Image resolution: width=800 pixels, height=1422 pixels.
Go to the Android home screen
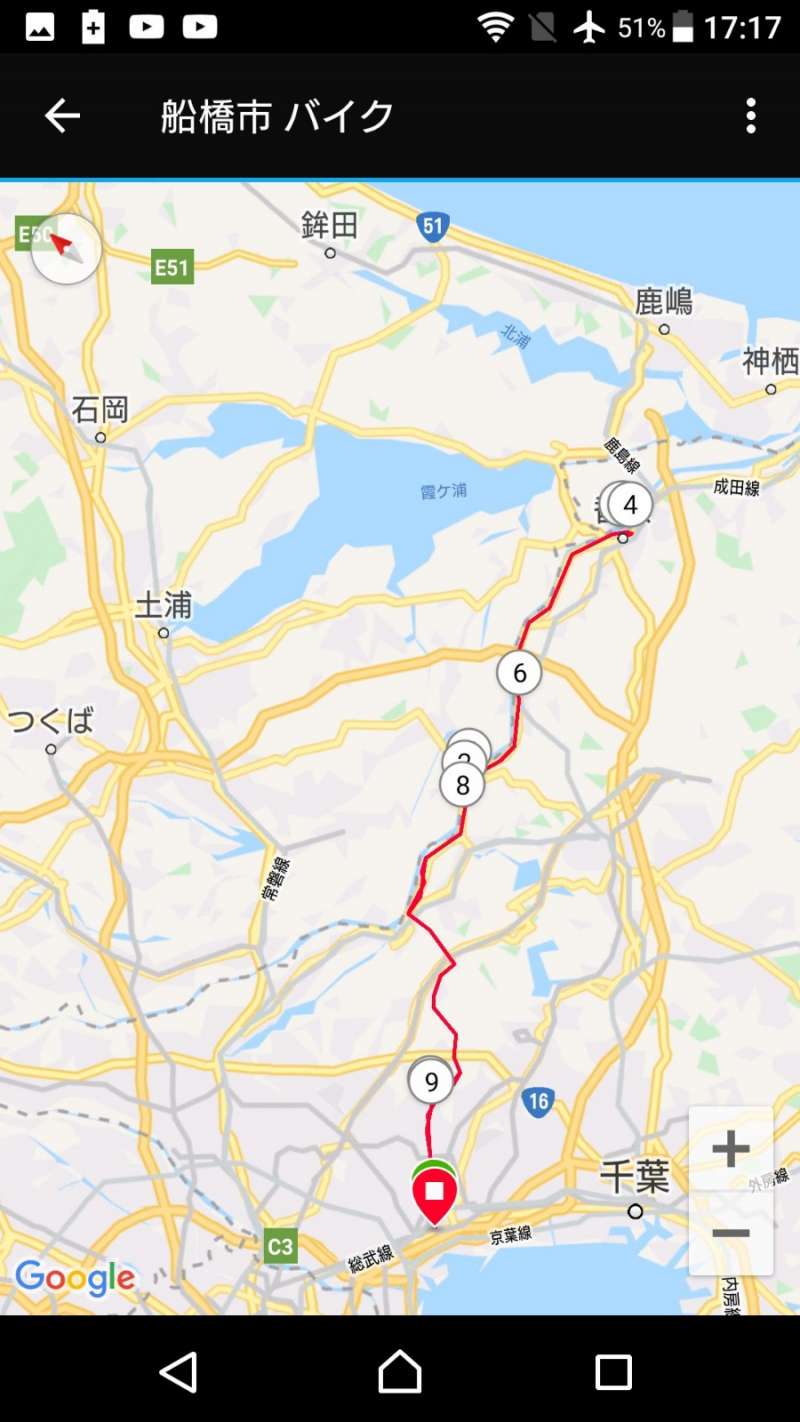coord(400,1372)
